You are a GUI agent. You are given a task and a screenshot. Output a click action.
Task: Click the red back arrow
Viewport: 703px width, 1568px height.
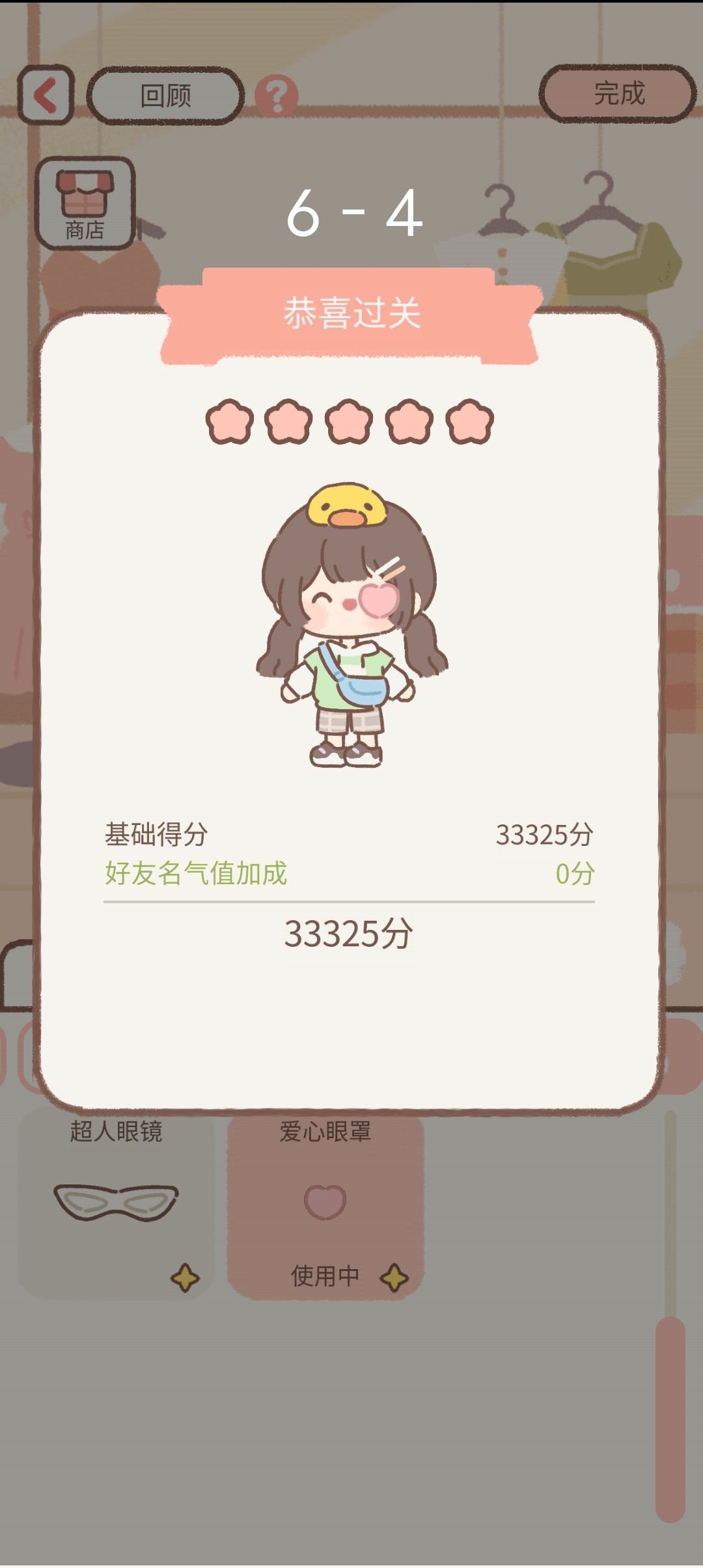44,93
